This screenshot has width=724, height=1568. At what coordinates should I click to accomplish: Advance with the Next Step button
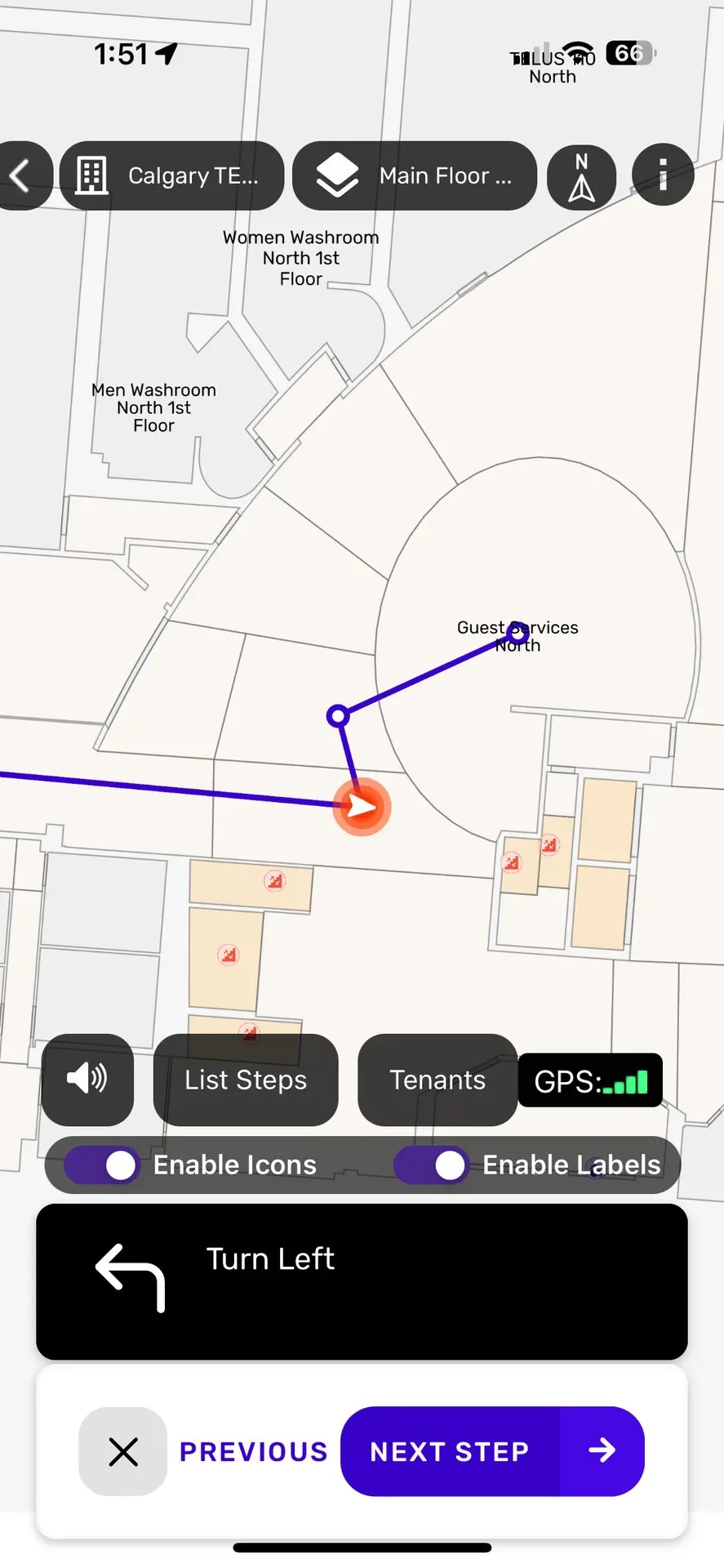click(x=492, y=1451)
